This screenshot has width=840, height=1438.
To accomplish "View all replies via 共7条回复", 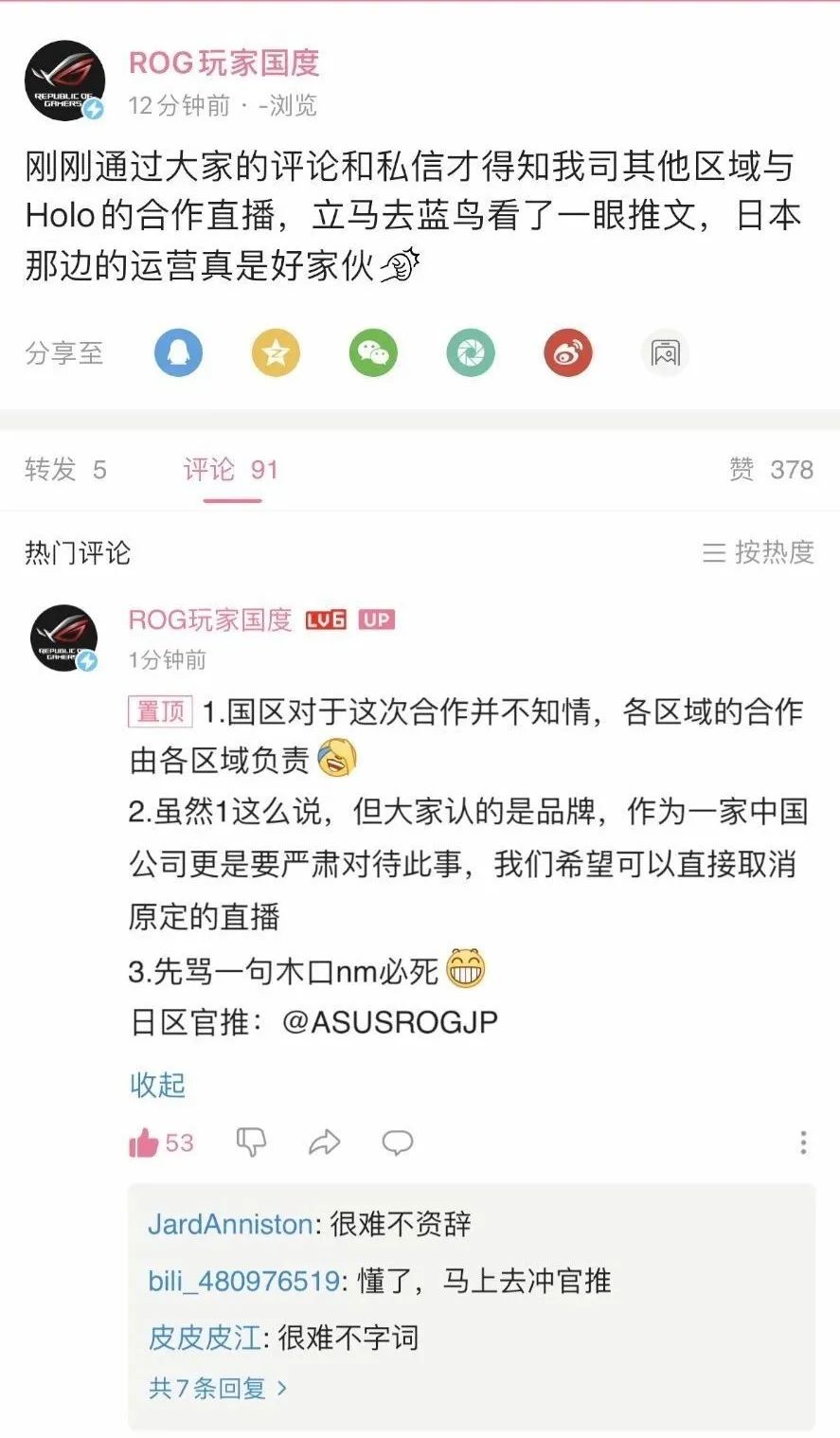I will (x=218, y=1389).
